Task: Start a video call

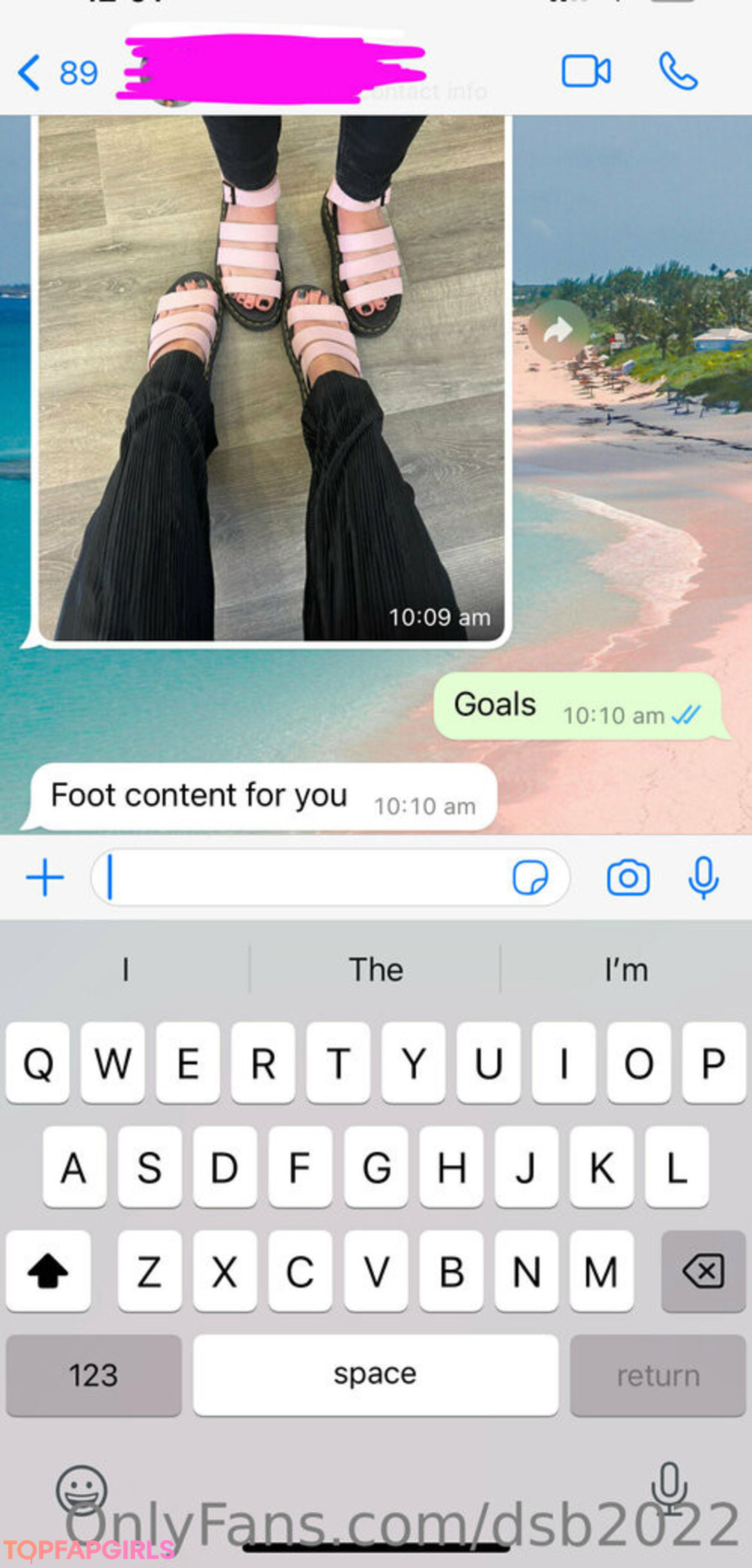Action: [x=586, y=71]
